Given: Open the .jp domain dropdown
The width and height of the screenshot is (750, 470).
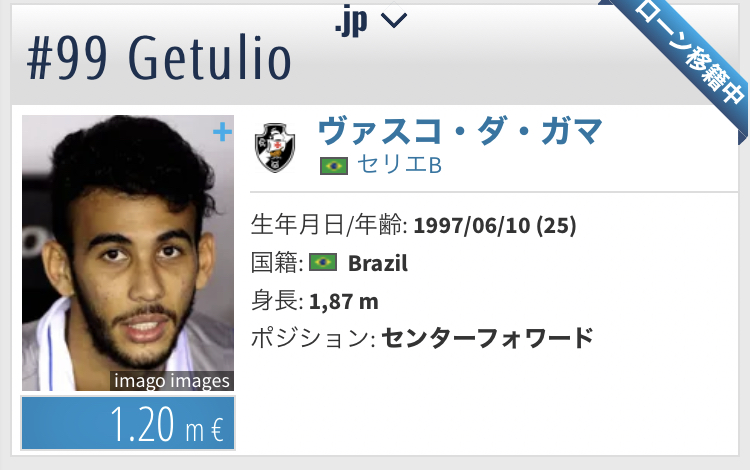Looking at the screenshot, I should [x=371, y=19].
